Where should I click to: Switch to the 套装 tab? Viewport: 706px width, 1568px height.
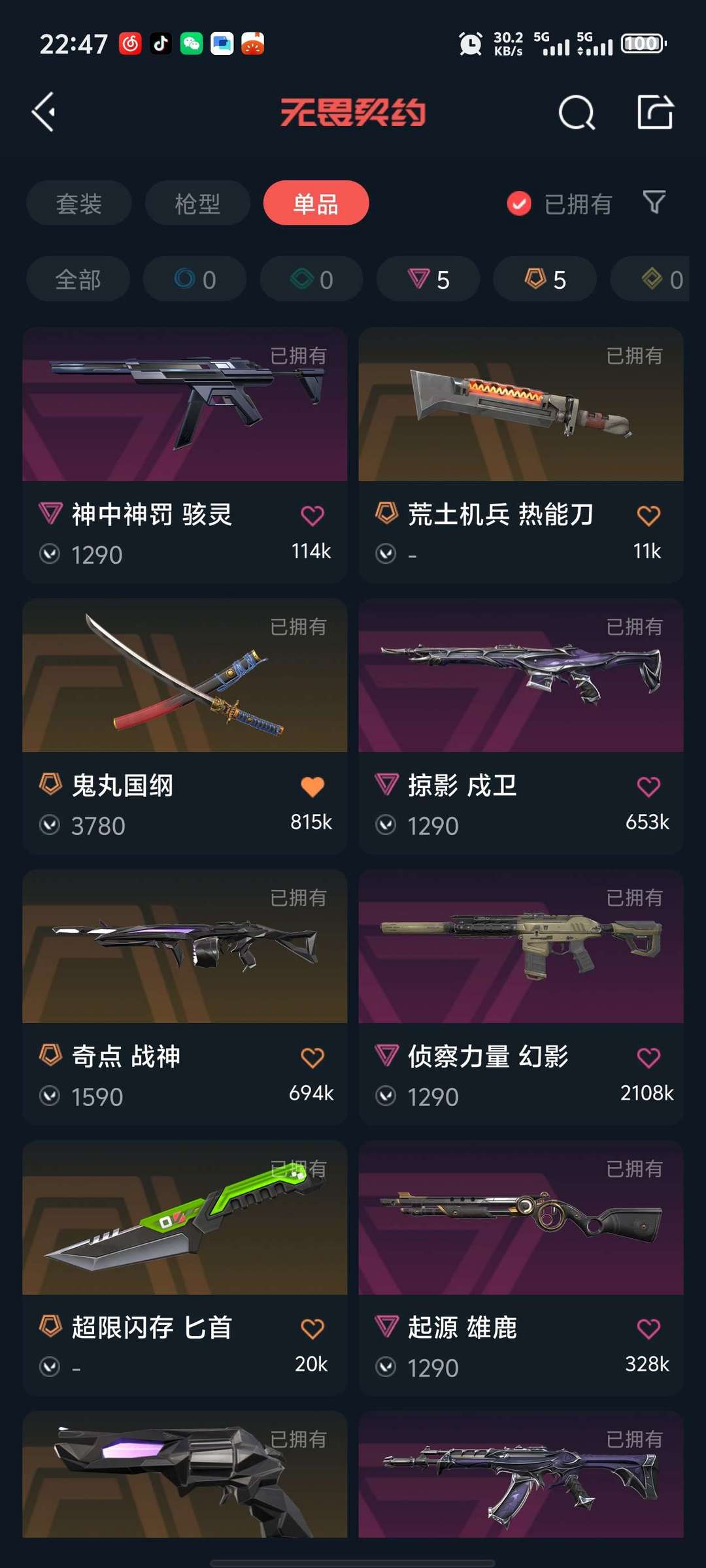(78, 204)
